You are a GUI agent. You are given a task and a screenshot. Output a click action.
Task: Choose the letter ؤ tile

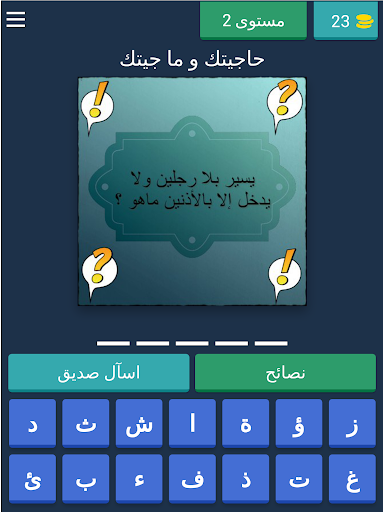(x=299, y=423)
